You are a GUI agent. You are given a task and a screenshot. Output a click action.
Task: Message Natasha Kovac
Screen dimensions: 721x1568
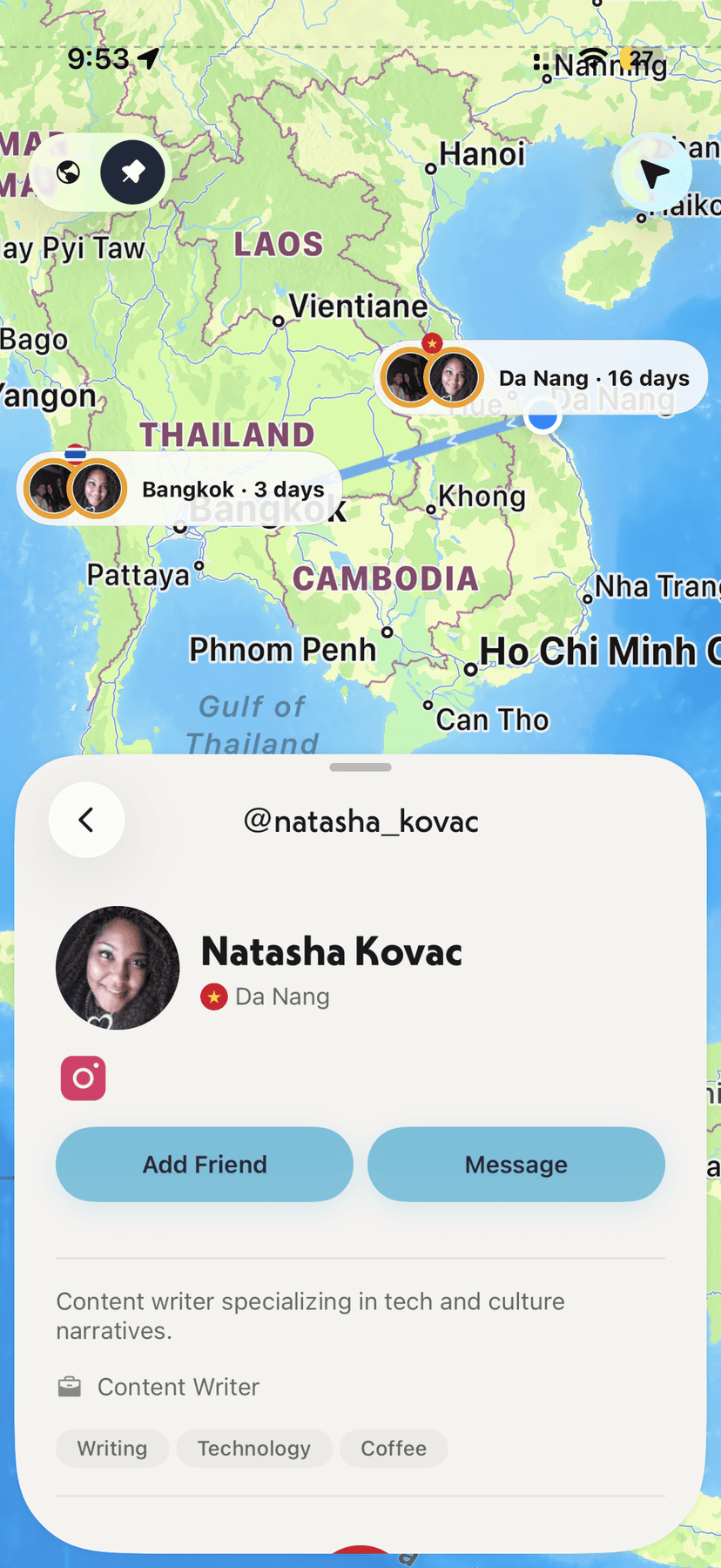point(515,1165)
